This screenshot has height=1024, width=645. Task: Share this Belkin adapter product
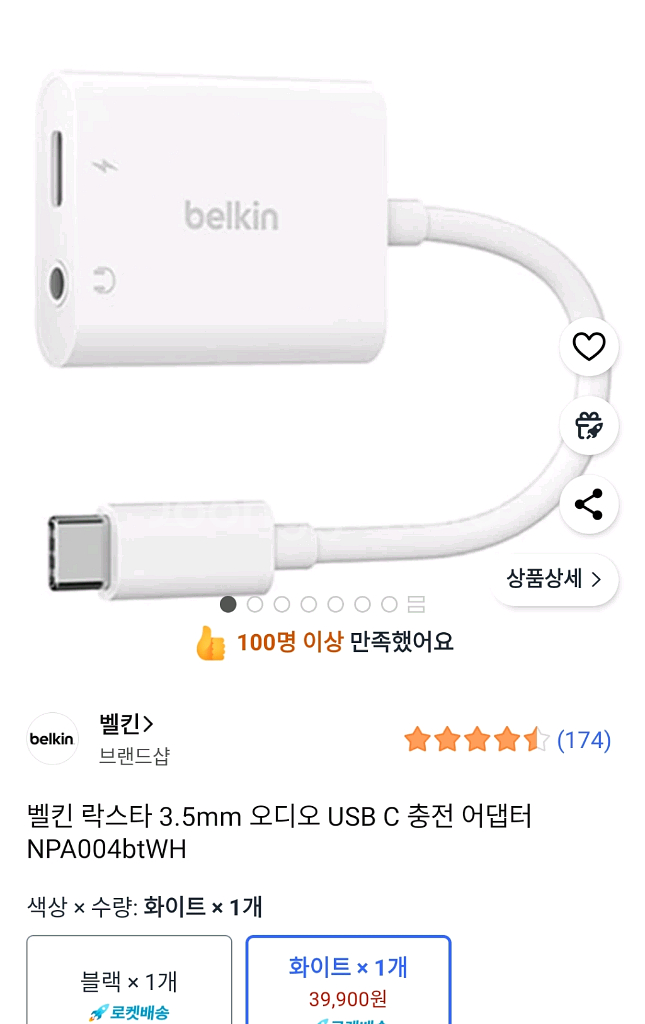click(588, 505)
